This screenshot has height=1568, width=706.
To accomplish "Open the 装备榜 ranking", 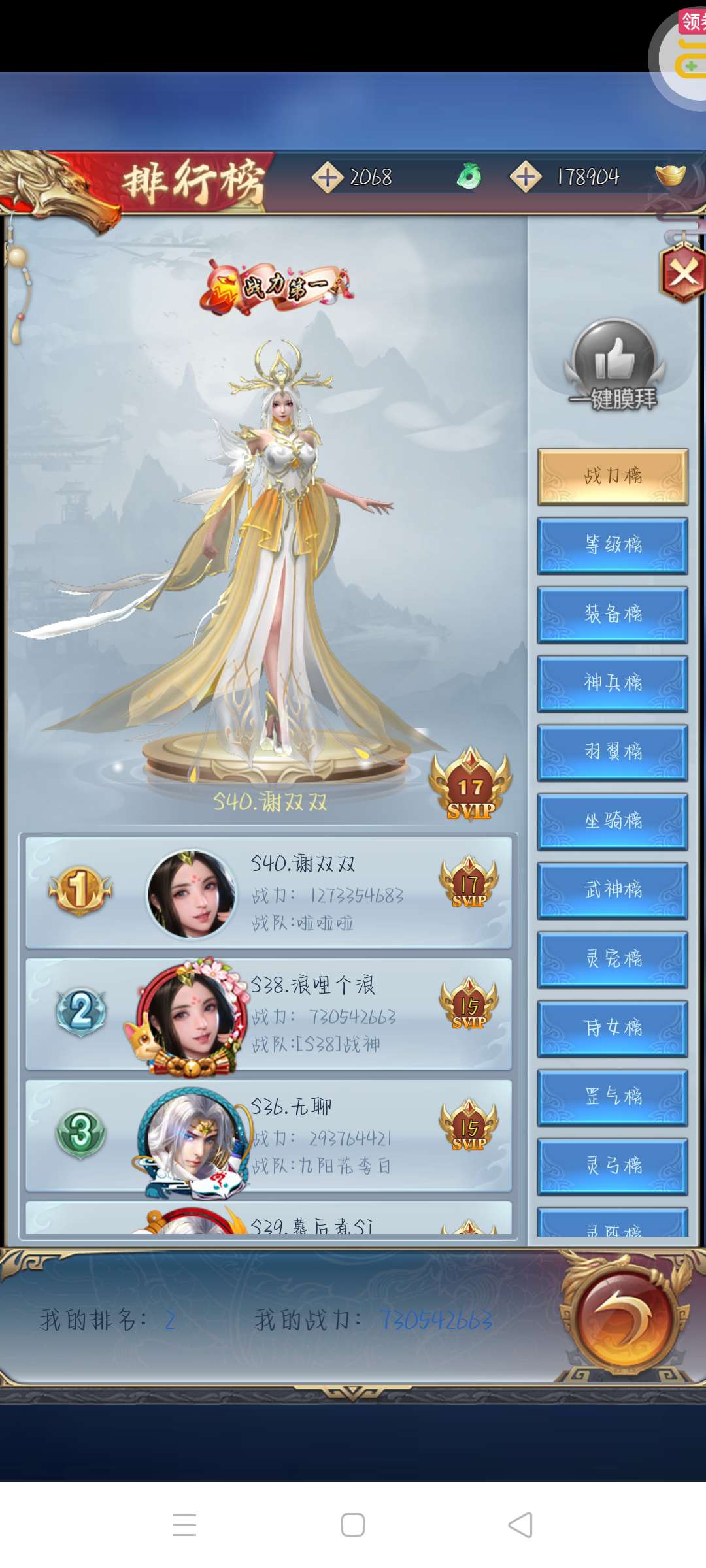I will pos(613,615).
